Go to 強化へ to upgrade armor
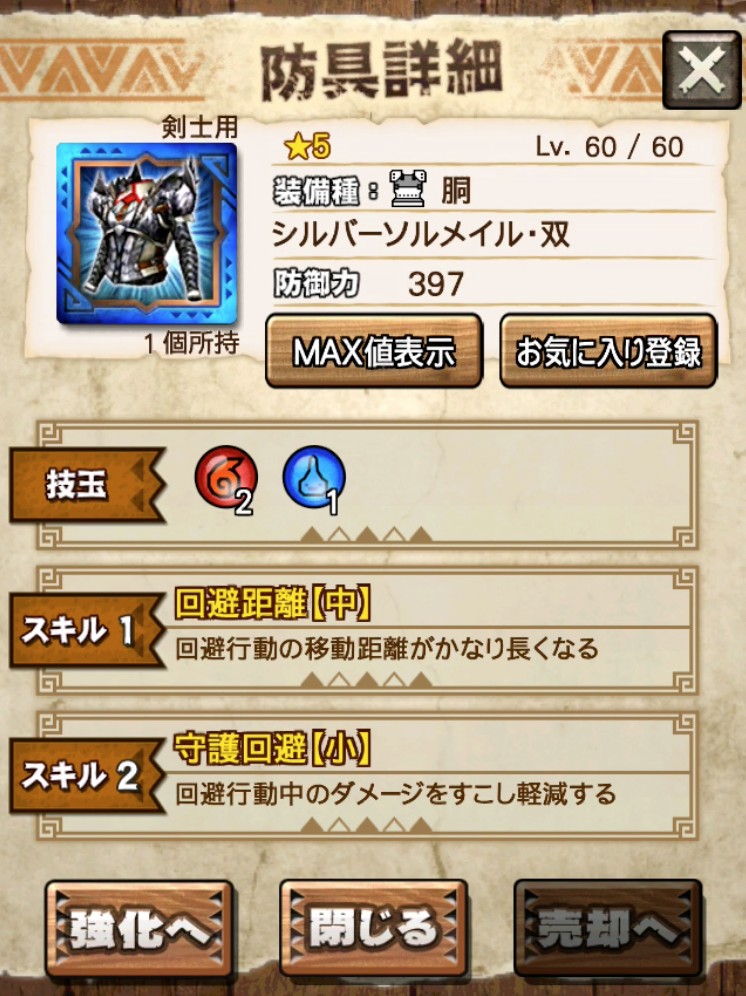Screen dimensions: 746x996 [139, 929]
